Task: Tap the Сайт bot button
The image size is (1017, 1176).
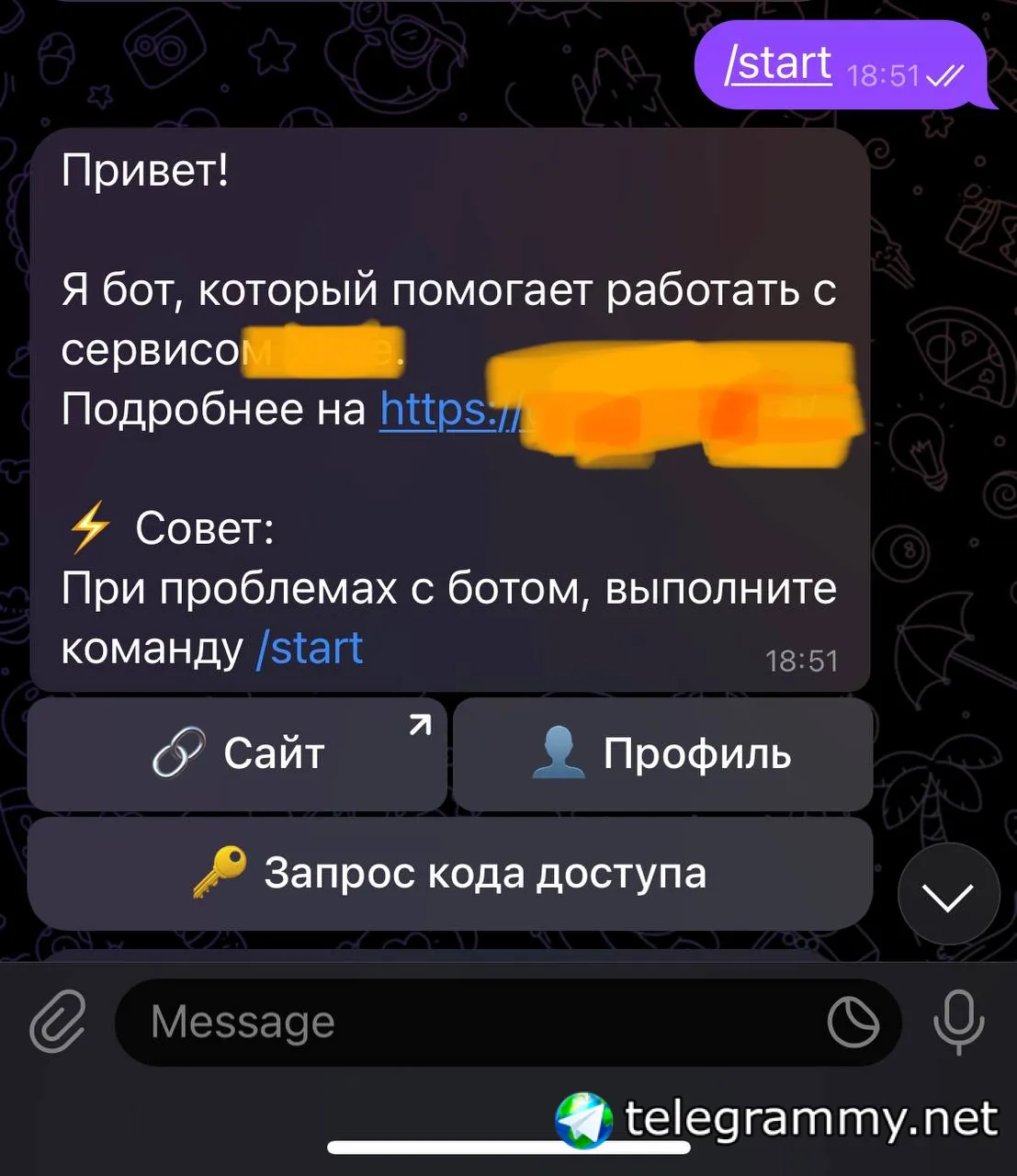Action: click(x=237, y=754)
